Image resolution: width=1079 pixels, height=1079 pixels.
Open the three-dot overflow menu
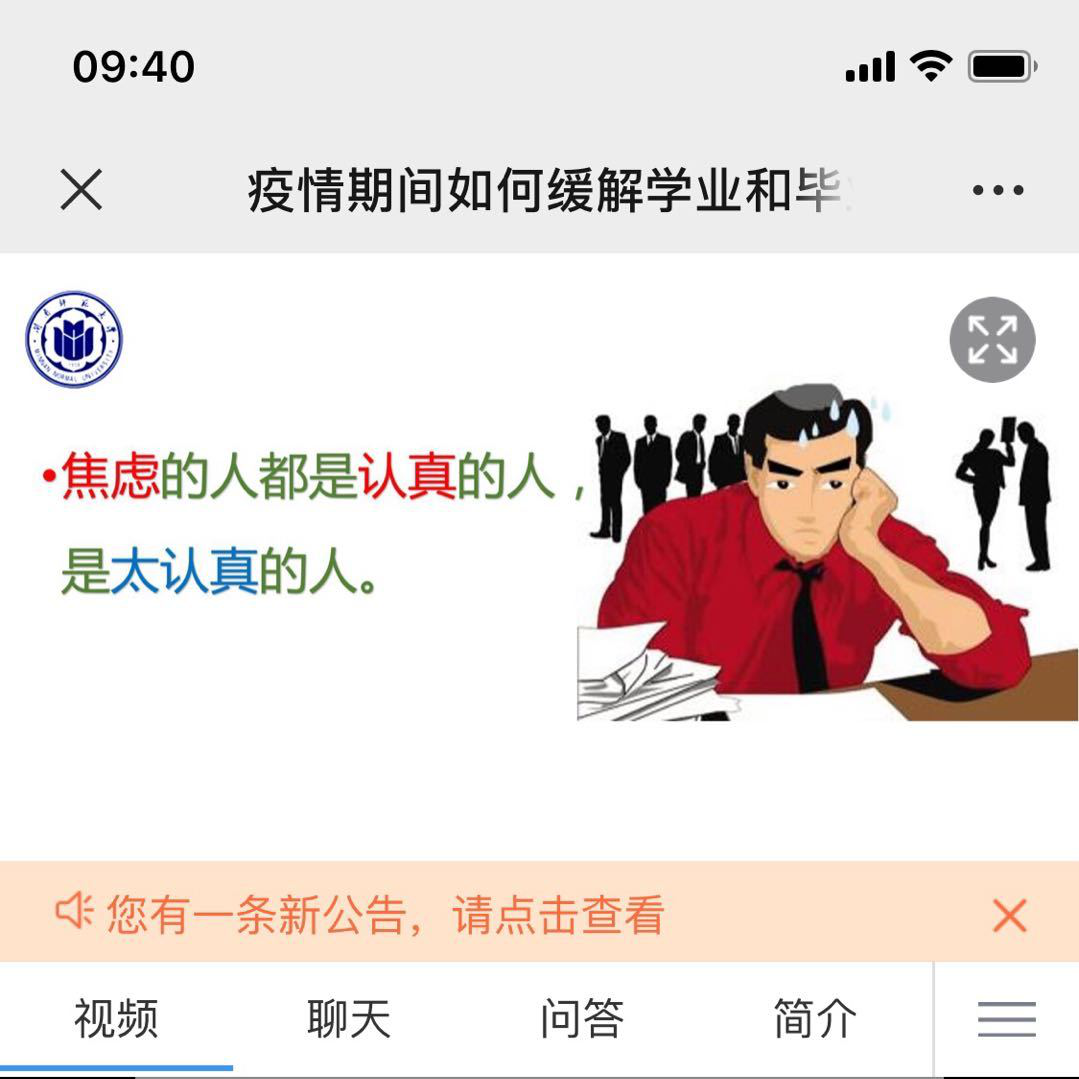click(x=997, y=190)
